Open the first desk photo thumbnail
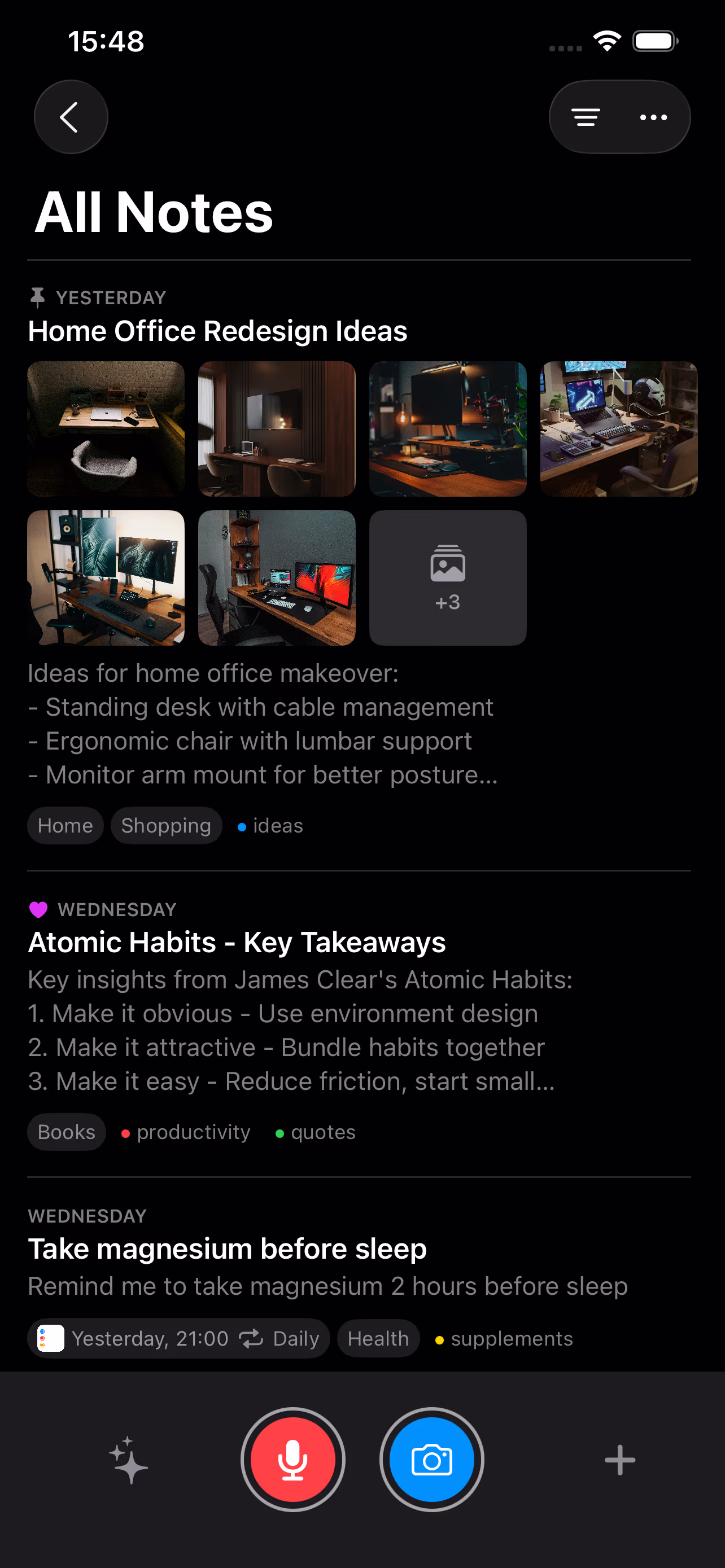 [x=106, y=428]
